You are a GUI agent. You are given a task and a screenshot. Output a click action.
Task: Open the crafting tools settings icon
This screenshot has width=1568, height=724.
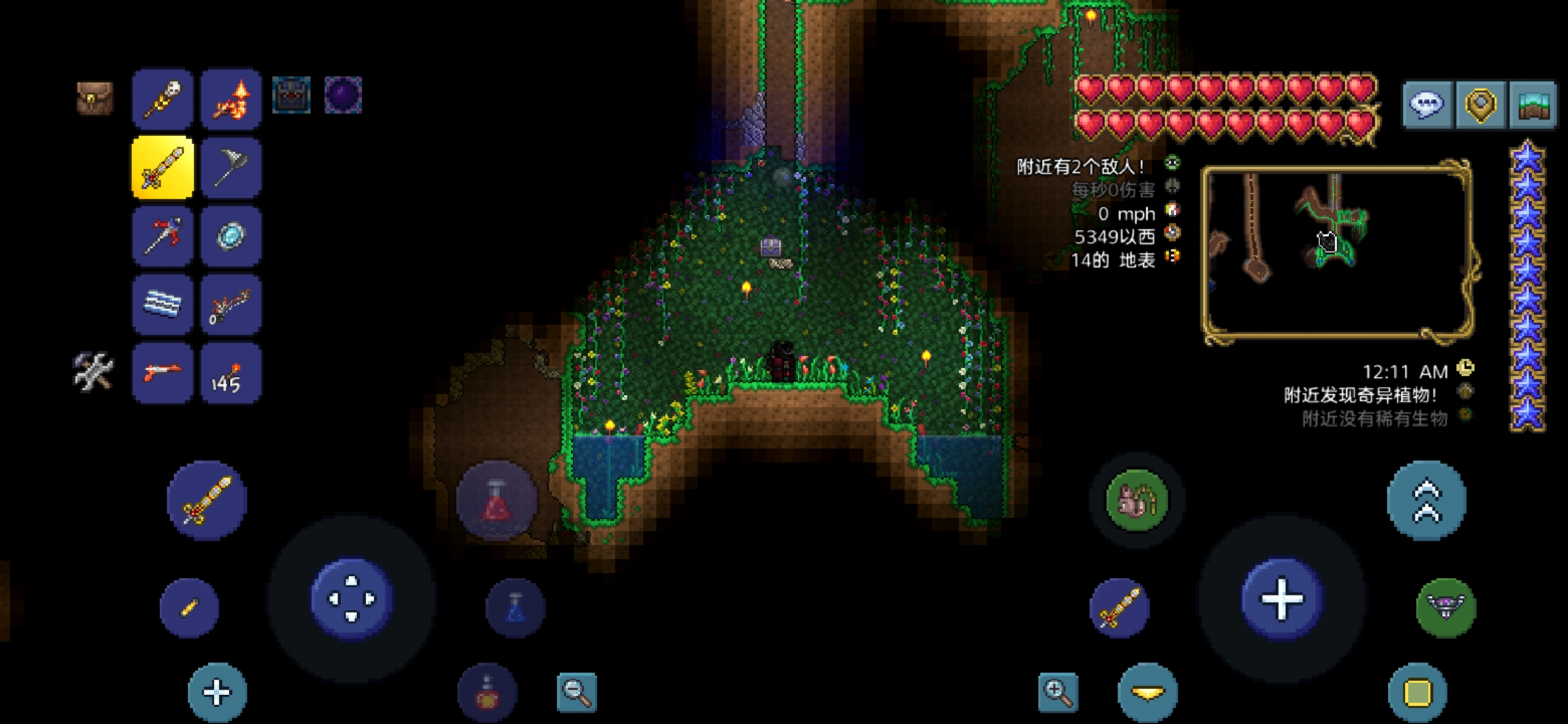[92, 371]
